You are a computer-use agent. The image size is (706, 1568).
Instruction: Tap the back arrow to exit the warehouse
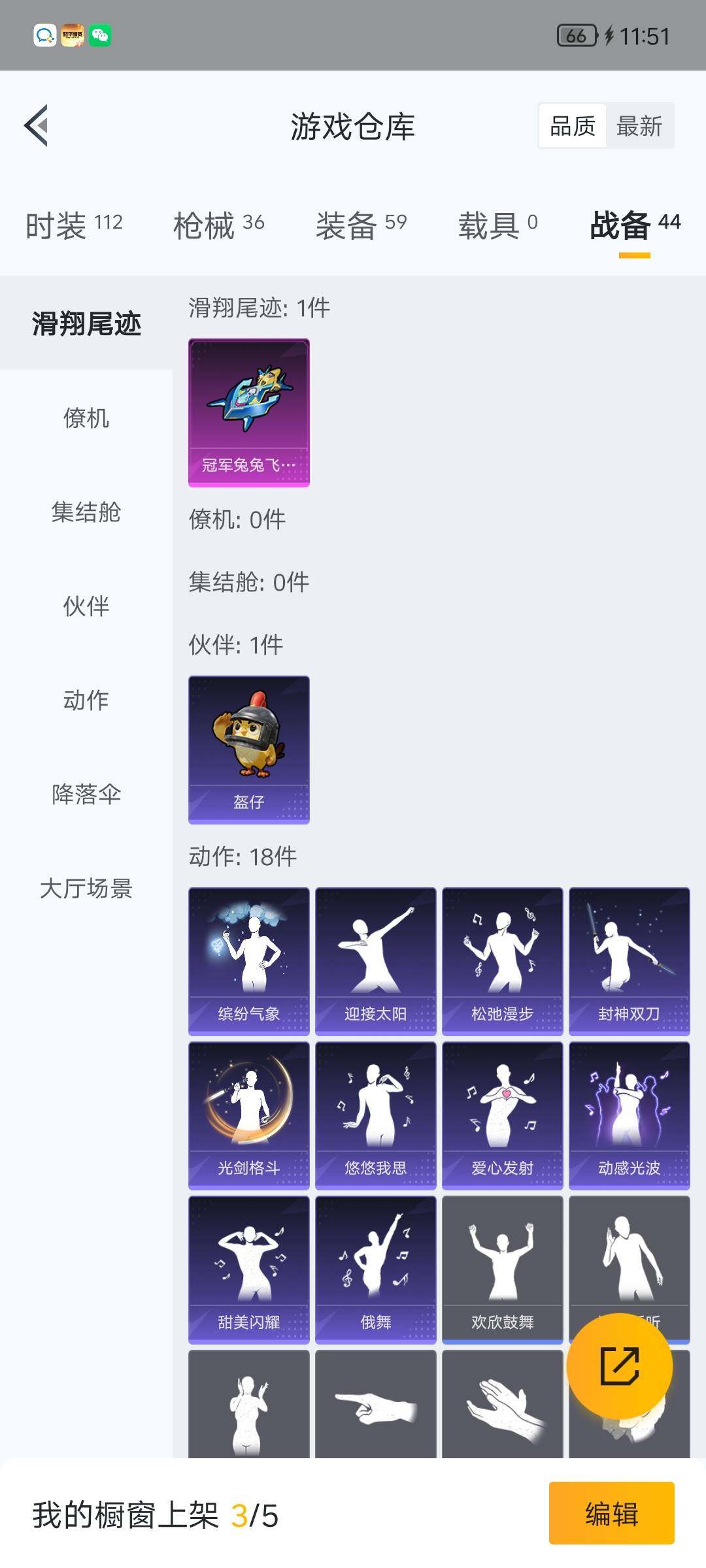pyautogui.click(x=37, y=125)
